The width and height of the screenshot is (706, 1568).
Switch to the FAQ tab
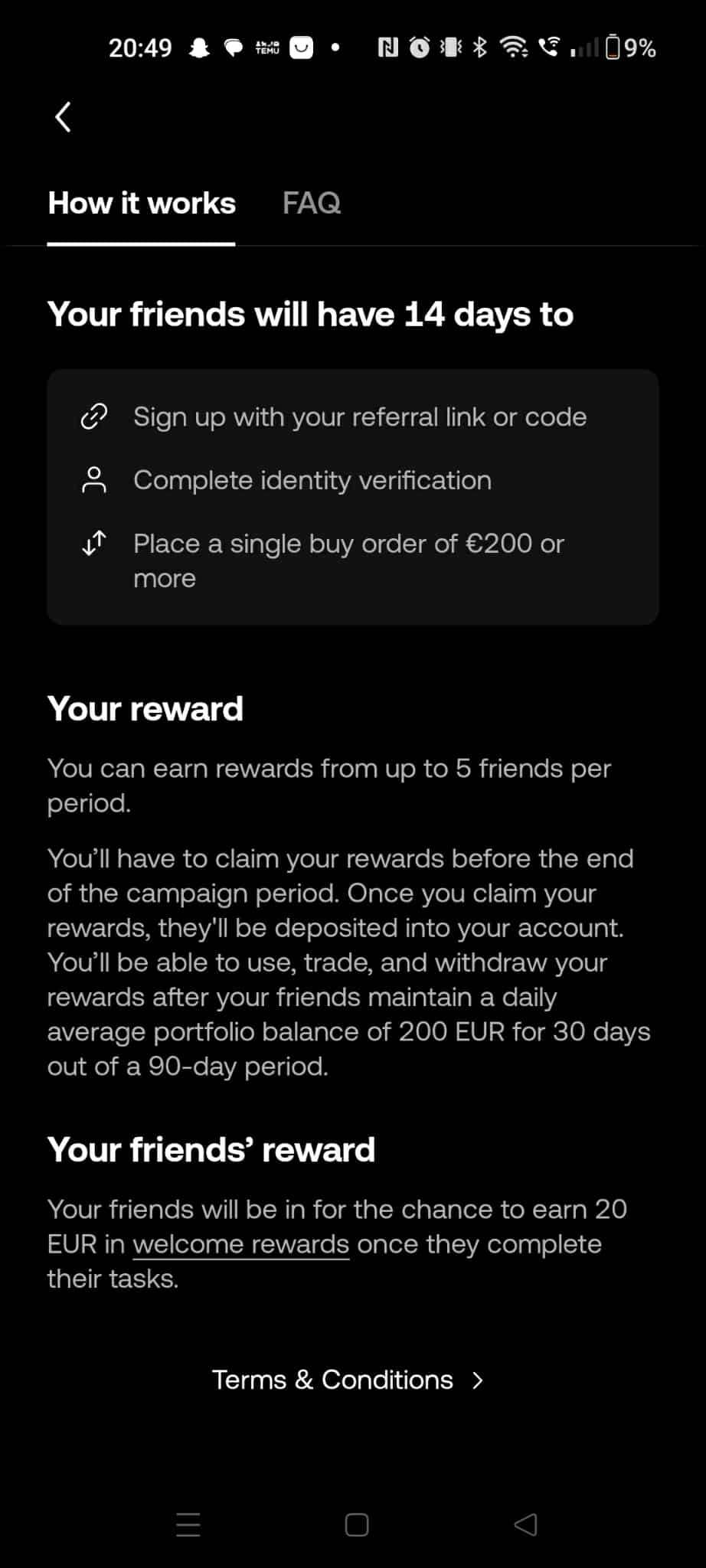(x=311, y=203)
